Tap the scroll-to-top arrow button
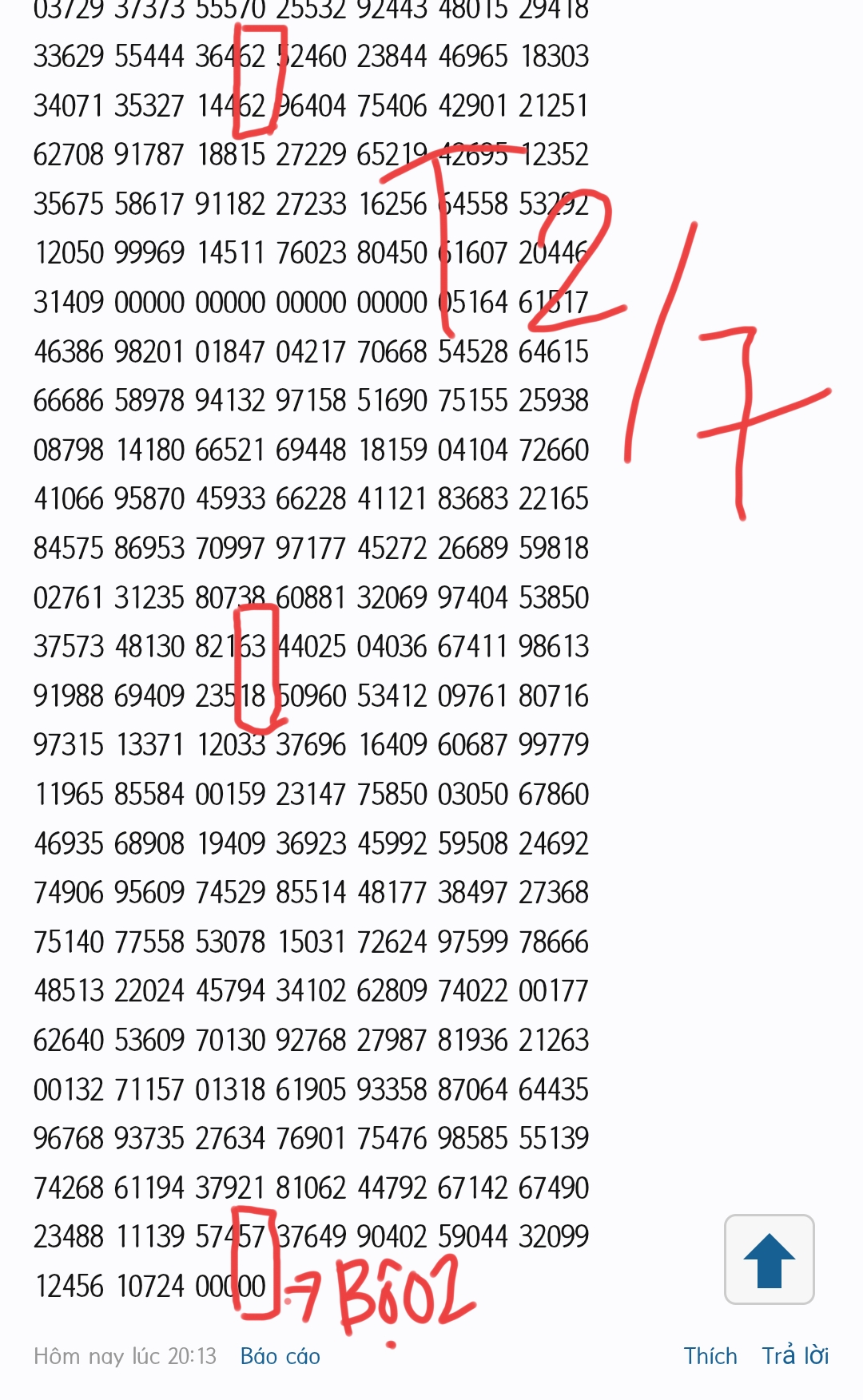 (x=769, y=1259)
